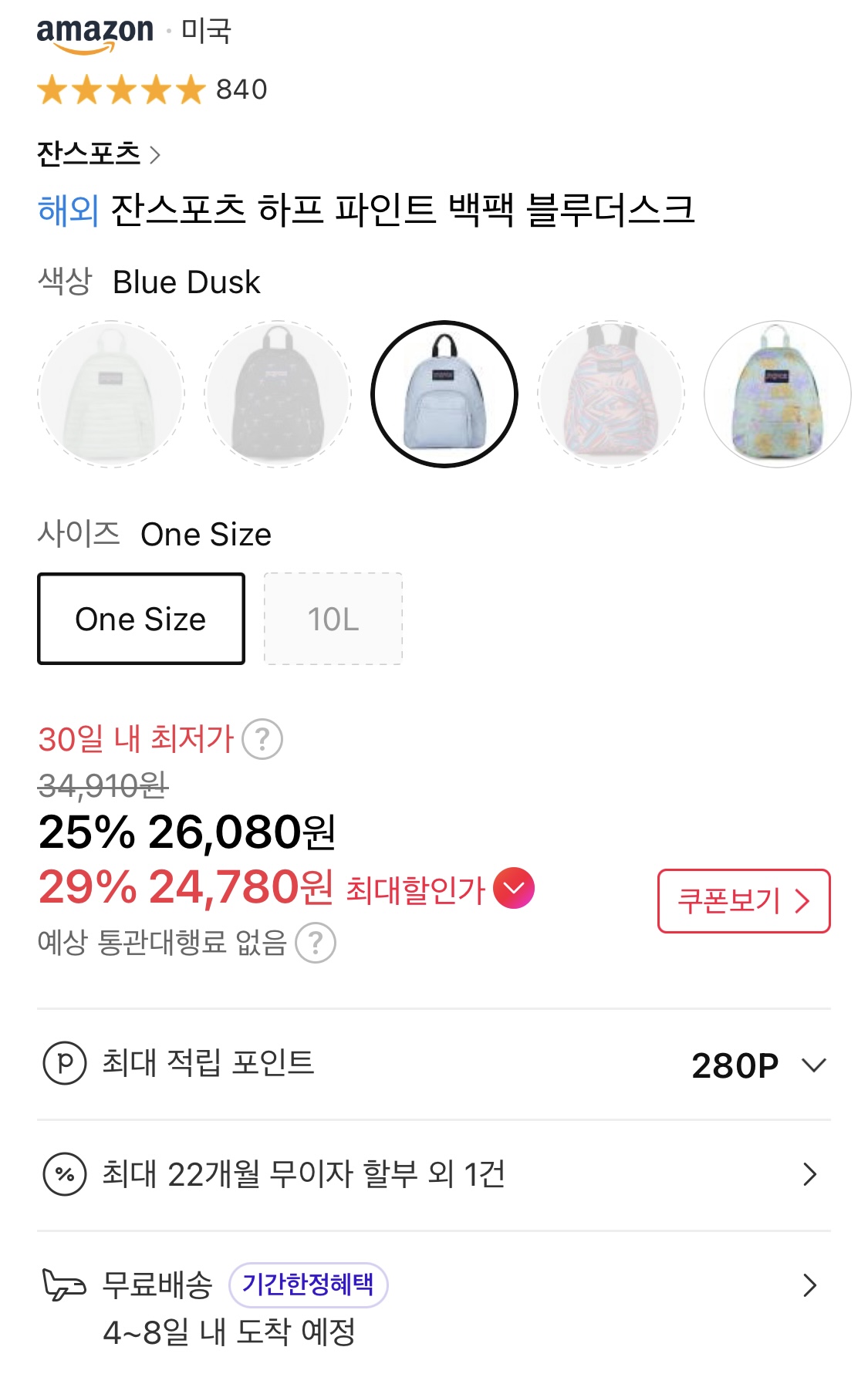Open the 잔스포츠 brand link
This screenshot has width=868, height=1374.
pos(99,154)
